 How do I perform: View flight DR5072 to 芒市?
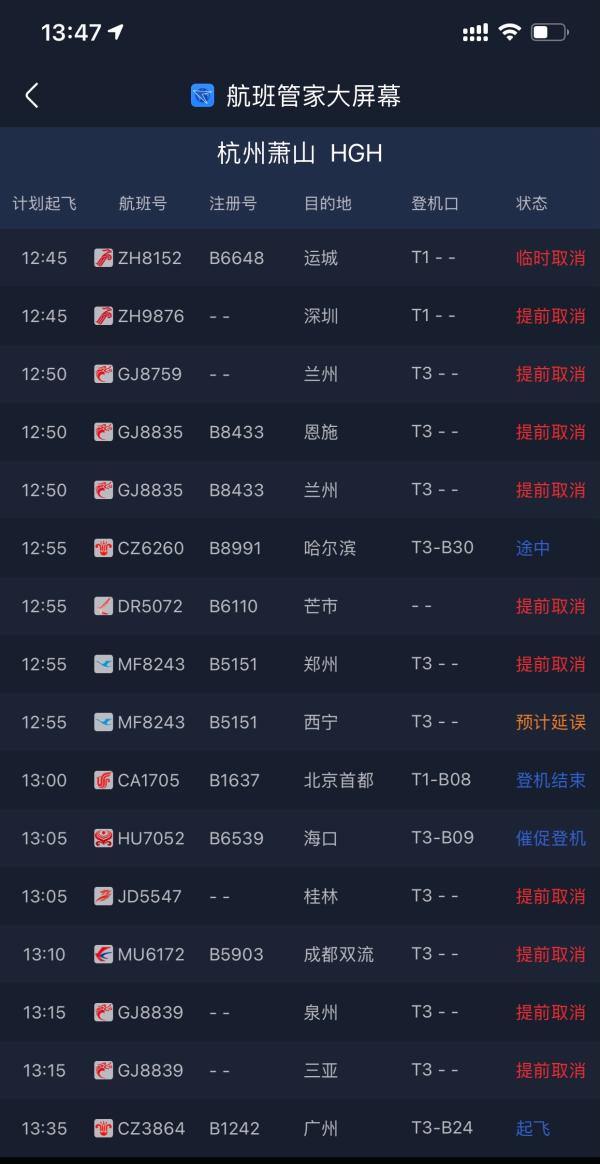(300, 606)
